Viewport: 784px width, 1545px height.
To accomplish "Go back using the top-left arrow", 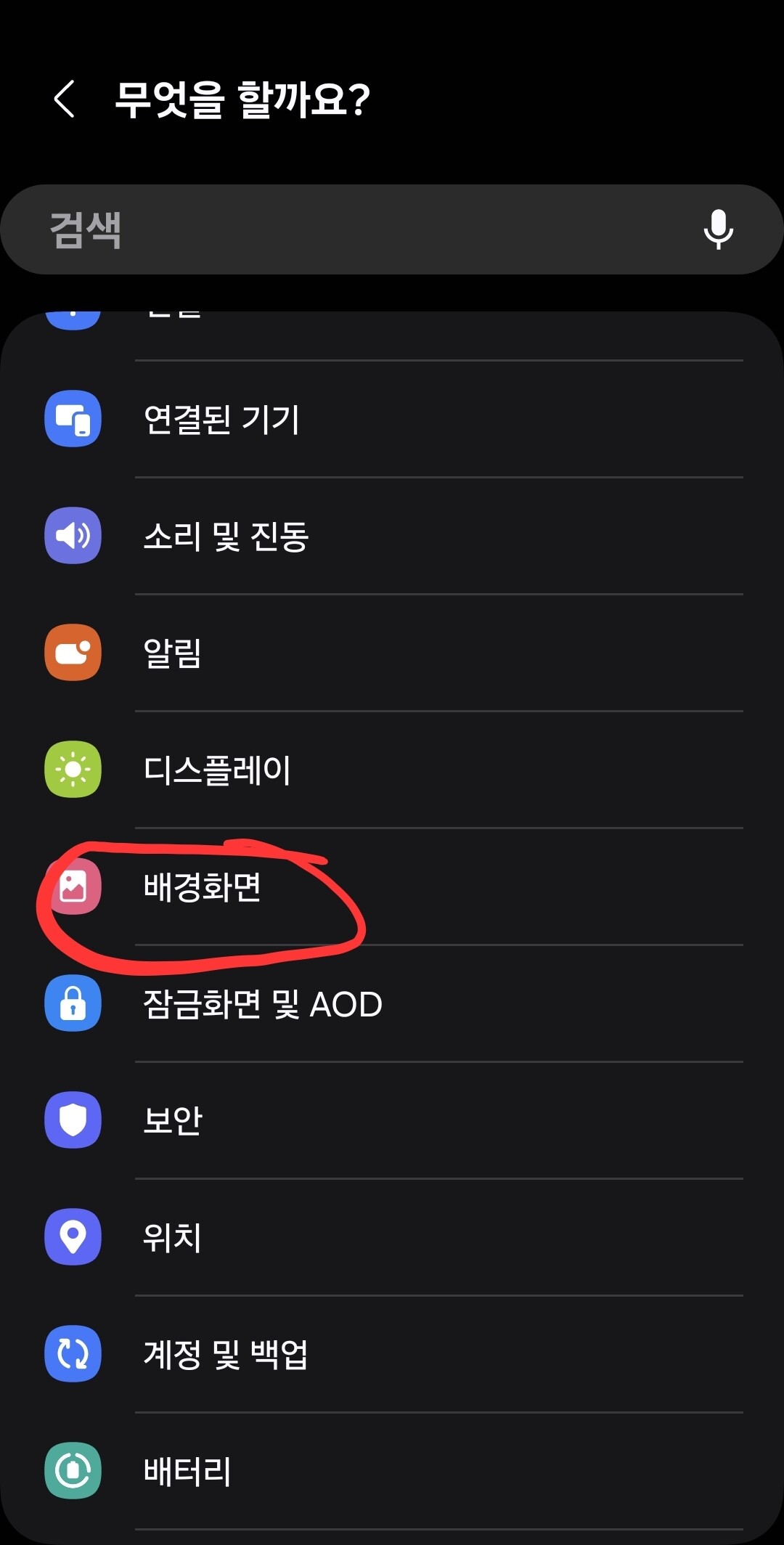I will tap(65, 99).
